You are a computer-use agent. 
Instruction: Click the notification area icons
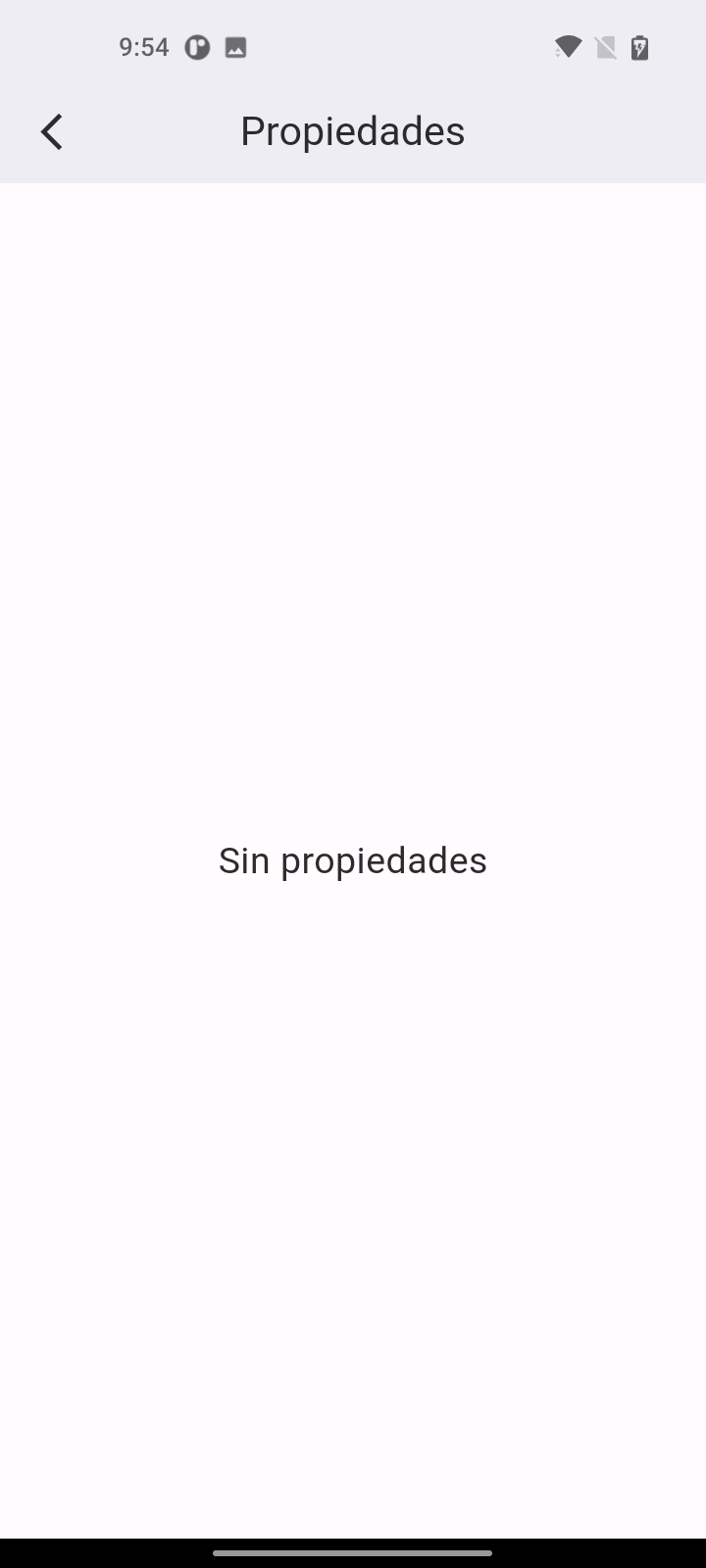point(216,46)
